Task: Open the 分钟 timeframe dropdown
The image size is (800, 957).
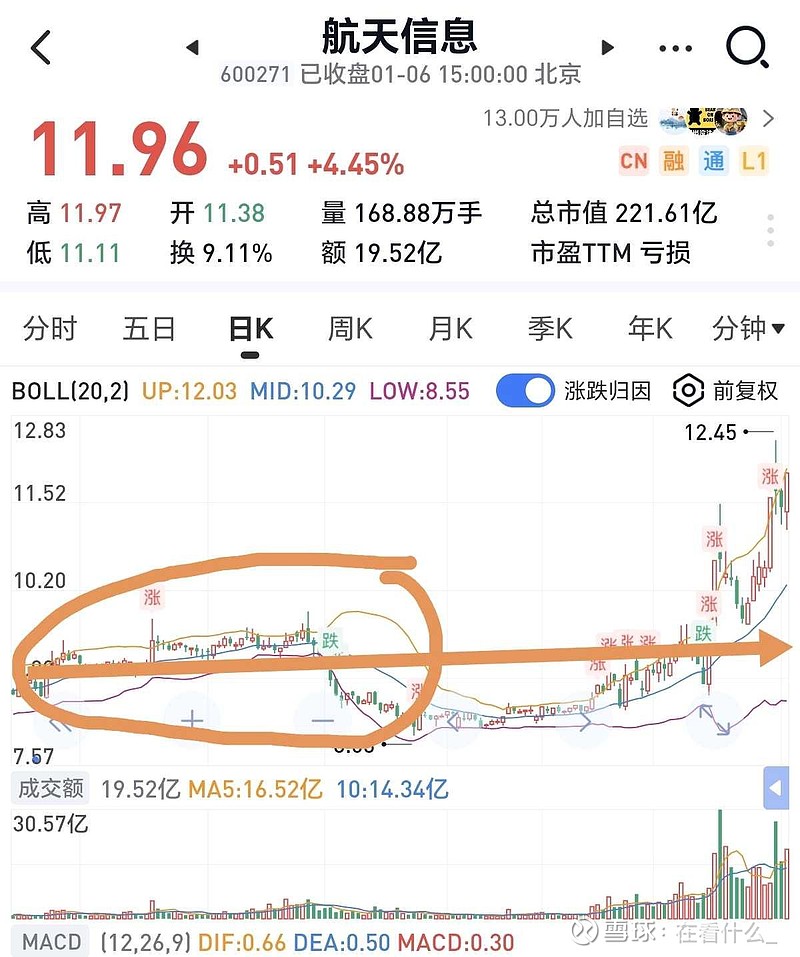Action: pyautogui.click(x=746, y=329)
